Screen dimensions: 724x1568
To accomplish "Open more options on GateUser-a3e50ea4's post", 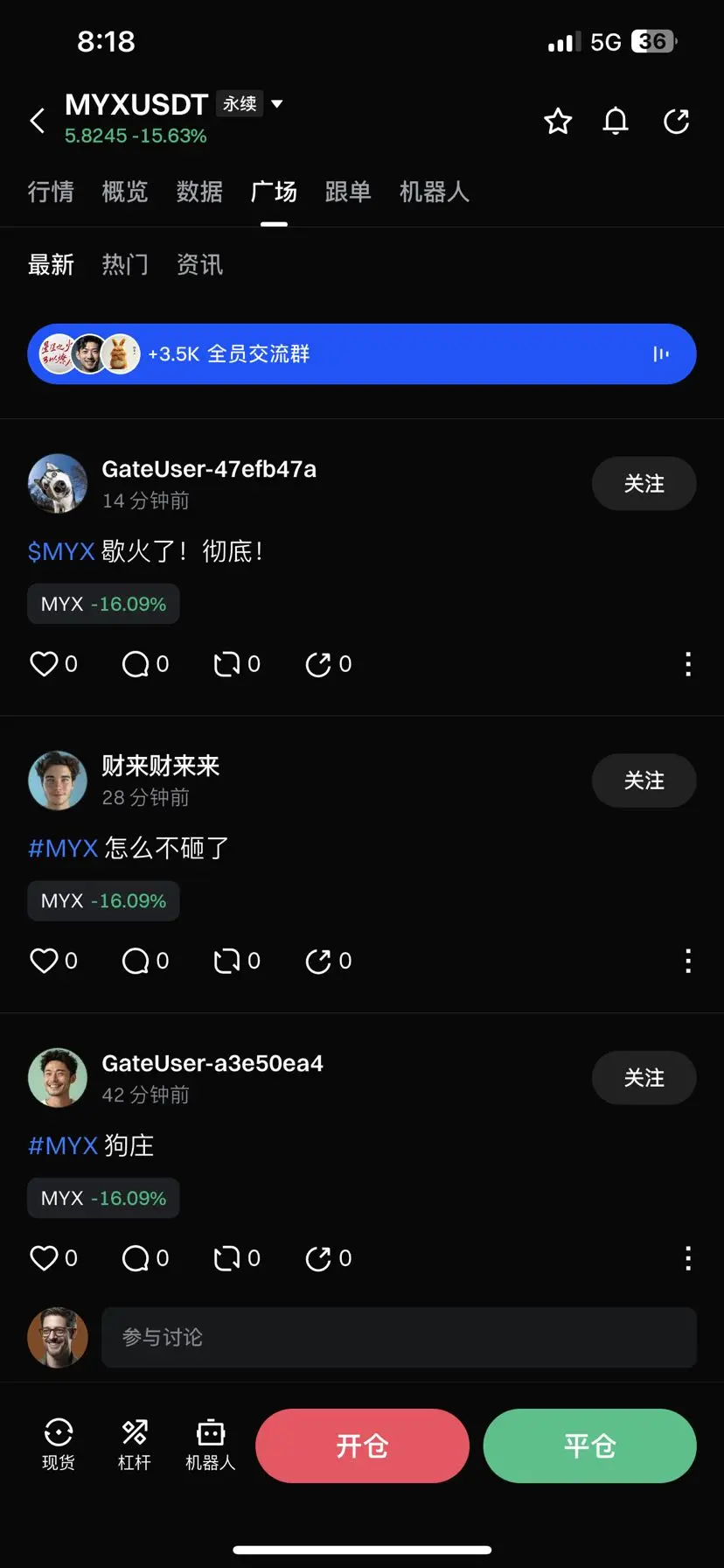I will pos(688,1258).
